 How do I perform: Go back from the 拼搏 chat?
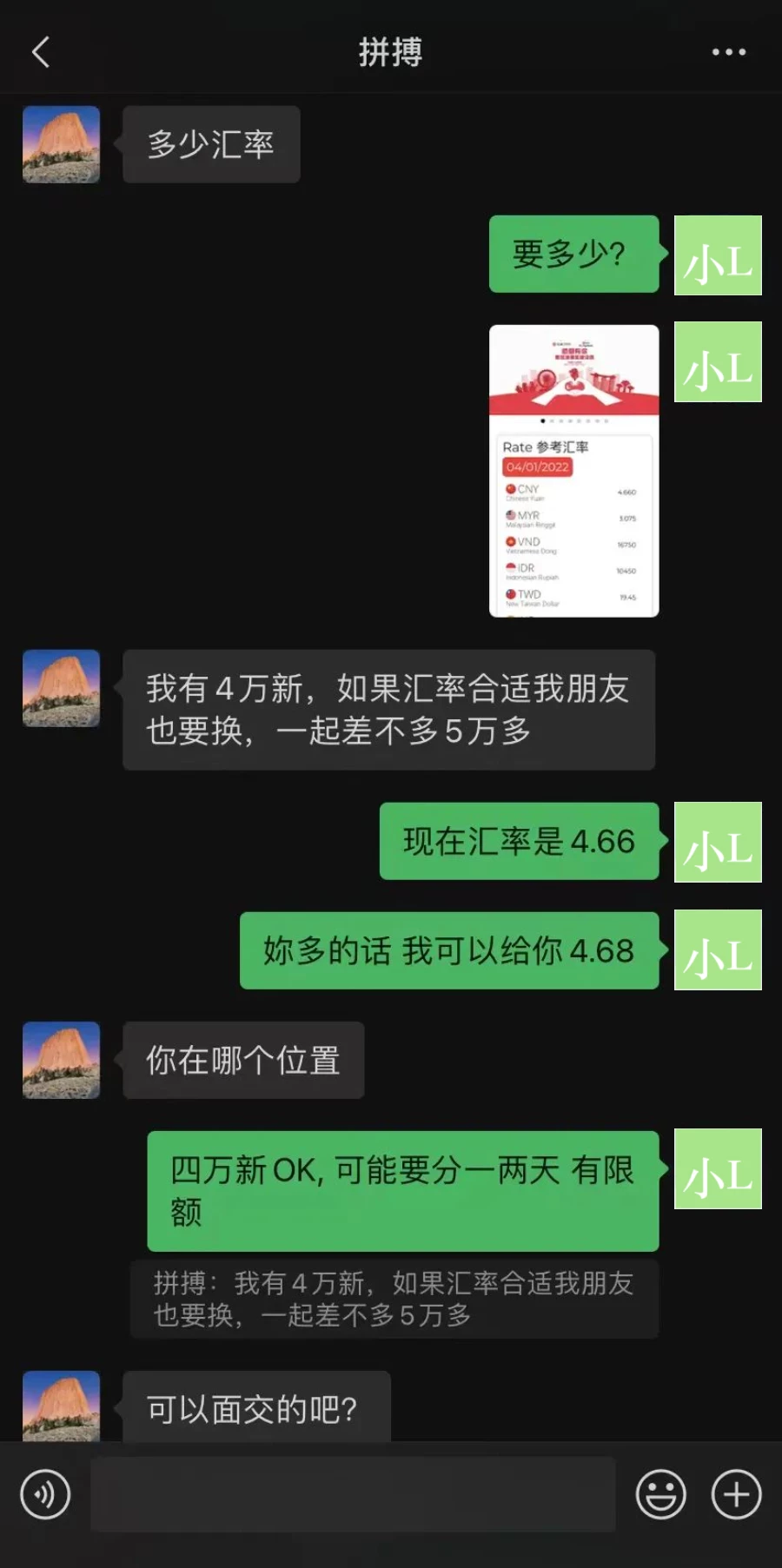coord(41,52)
